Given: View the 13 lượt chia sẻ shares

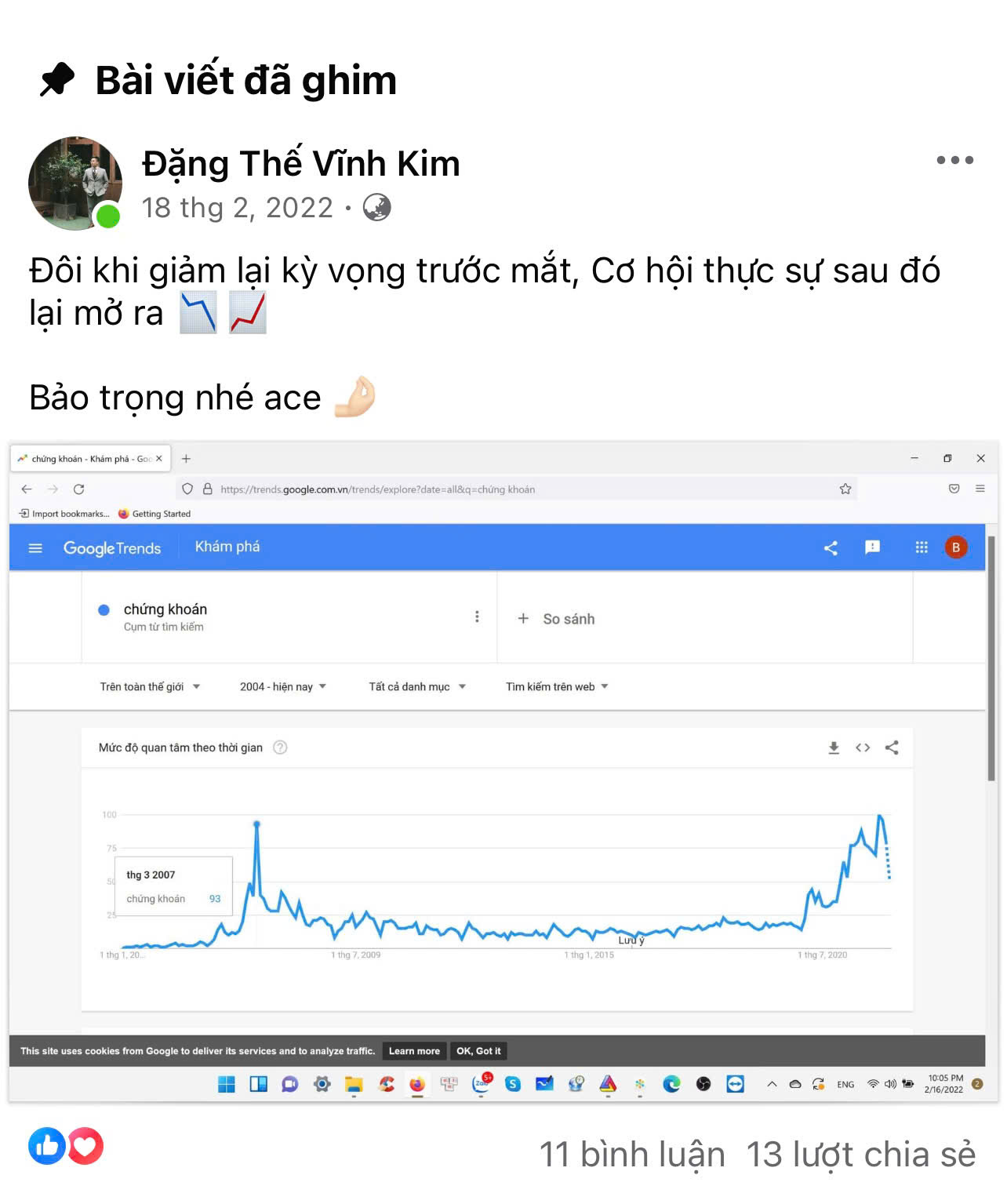Looking at the screenshot, I should point(860,1155).
